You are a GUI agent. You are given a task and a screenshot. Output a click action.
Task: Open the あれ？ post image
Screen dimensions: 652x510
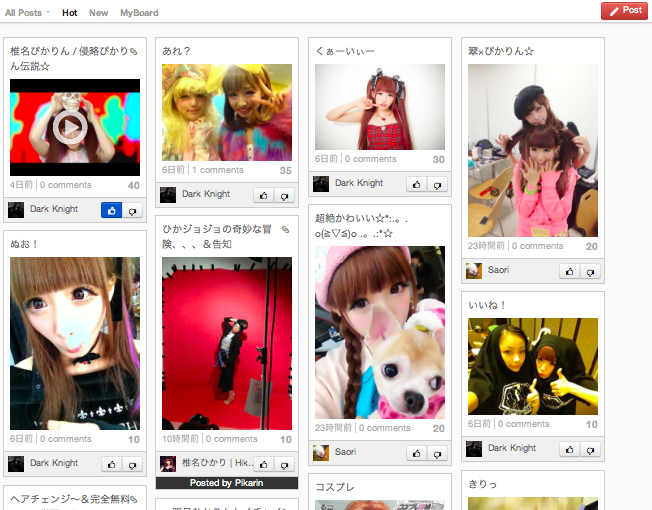click(227, 112)
